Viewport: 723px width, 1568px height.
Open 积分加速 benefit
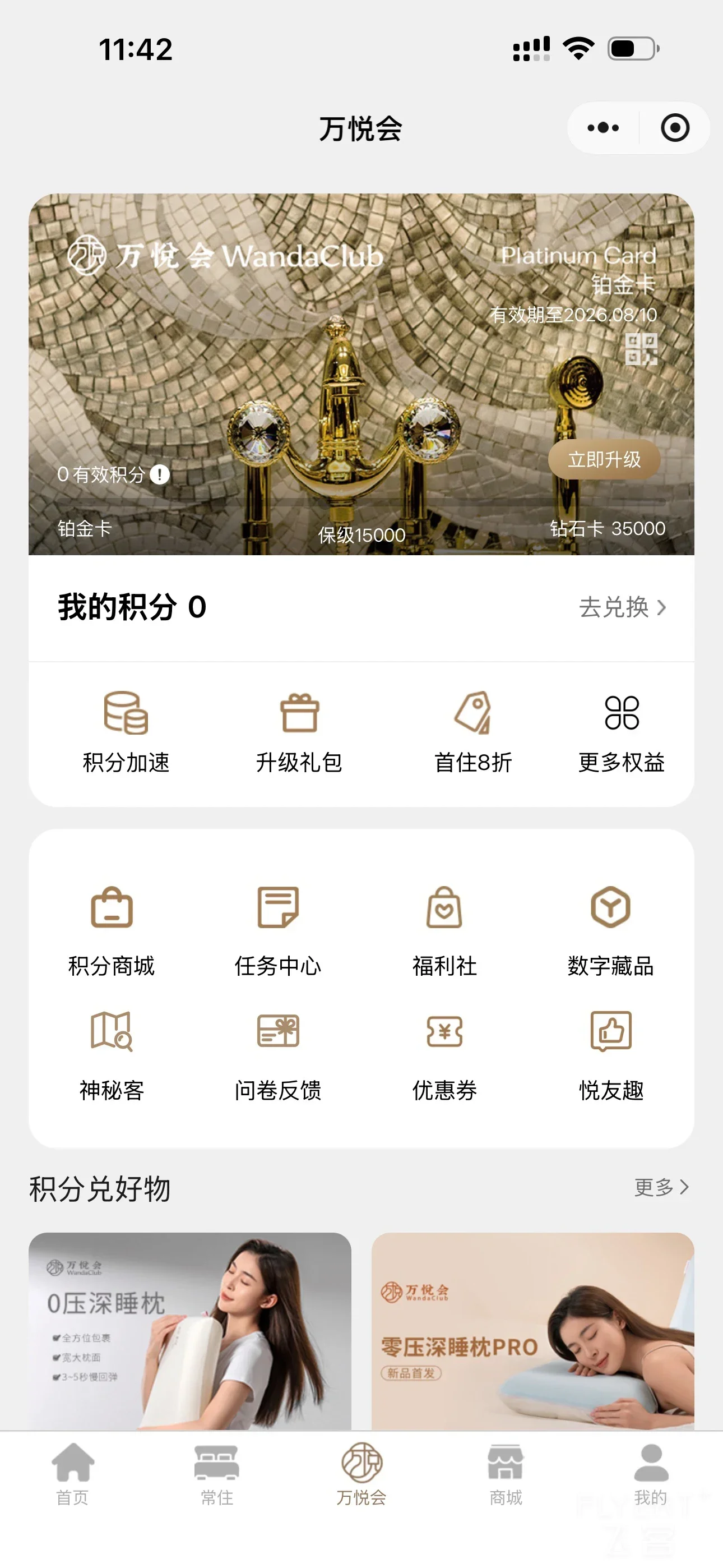tap(126, 732)
